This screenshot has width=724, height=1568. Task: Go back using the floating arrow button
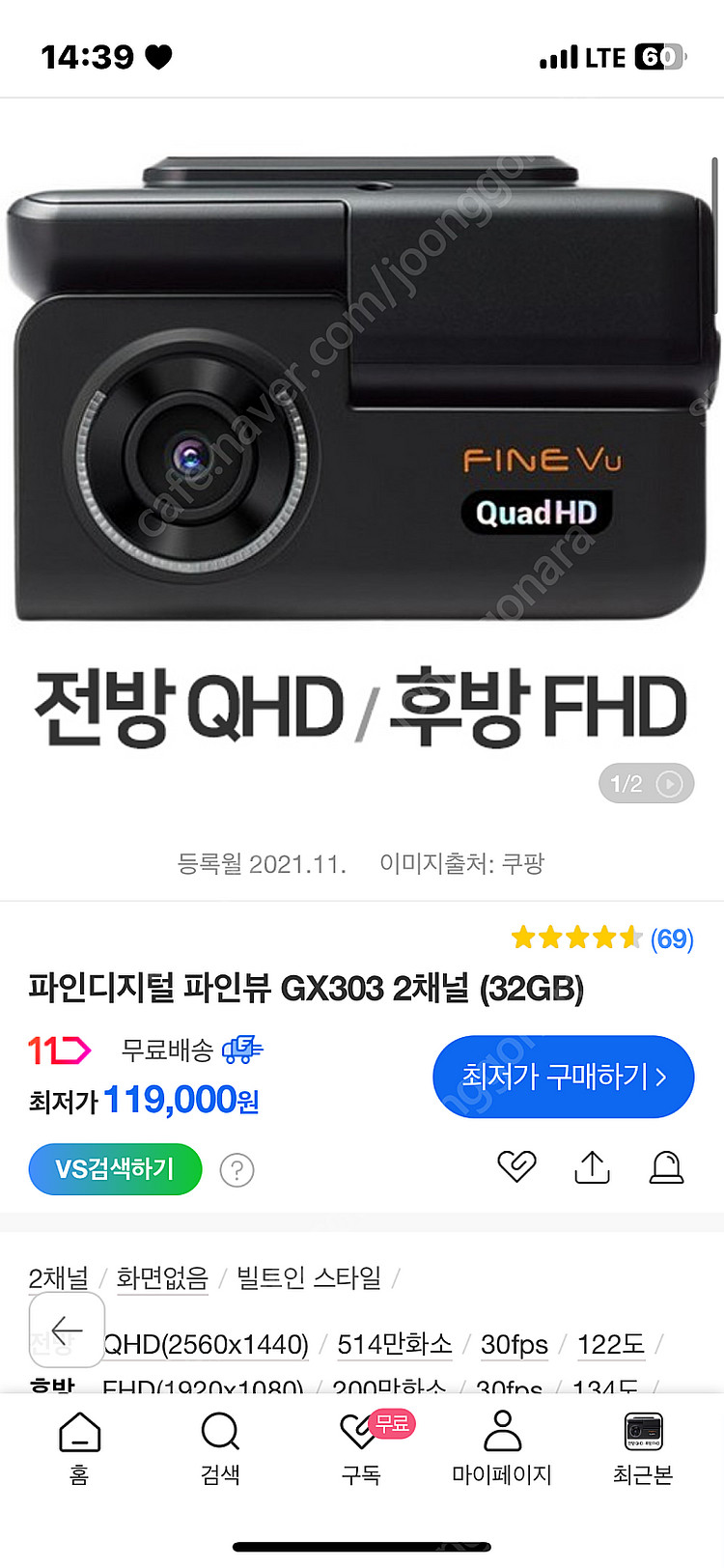[67, 1330]
